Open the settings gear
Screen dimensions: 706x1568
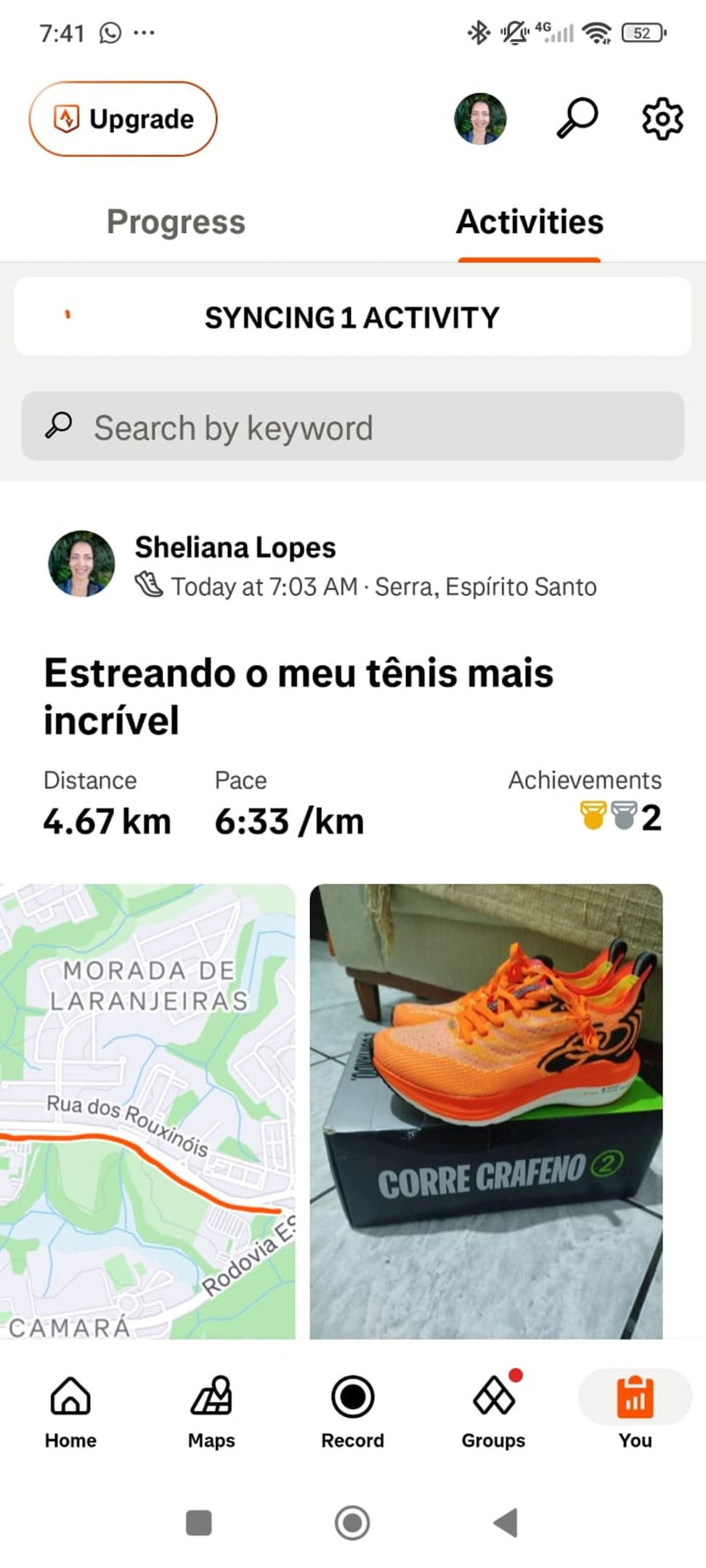tap(662, 118)
